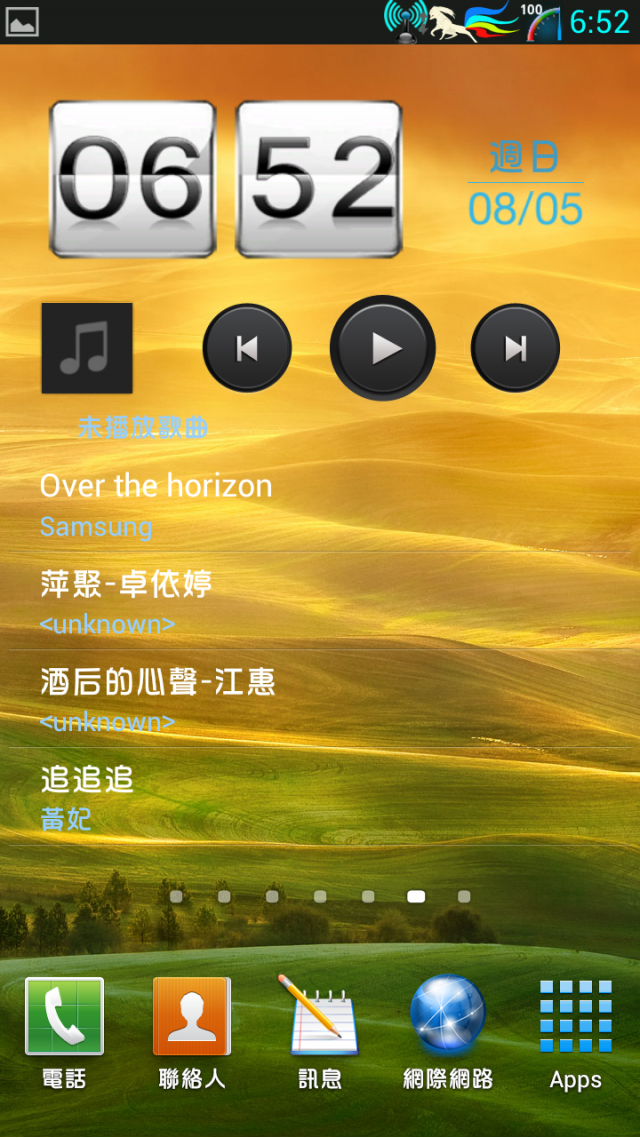Screen dimensions: 640x1138
Task: Skip to the next track
Action: 515,348
